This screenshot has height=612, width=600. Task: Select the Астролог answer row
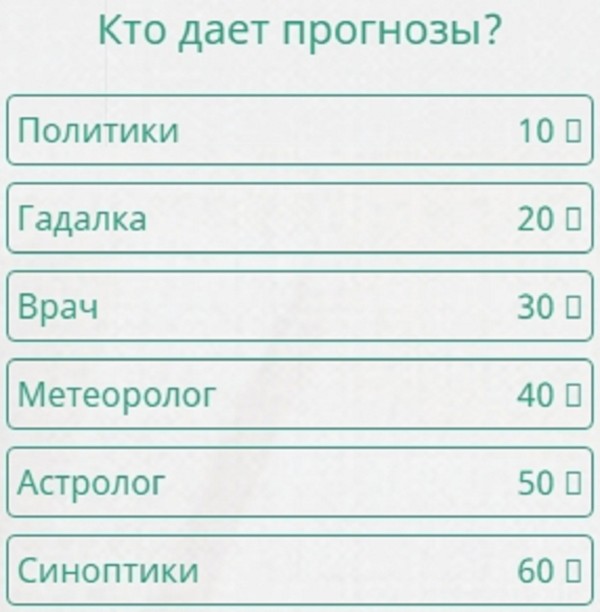click(300, 482)
